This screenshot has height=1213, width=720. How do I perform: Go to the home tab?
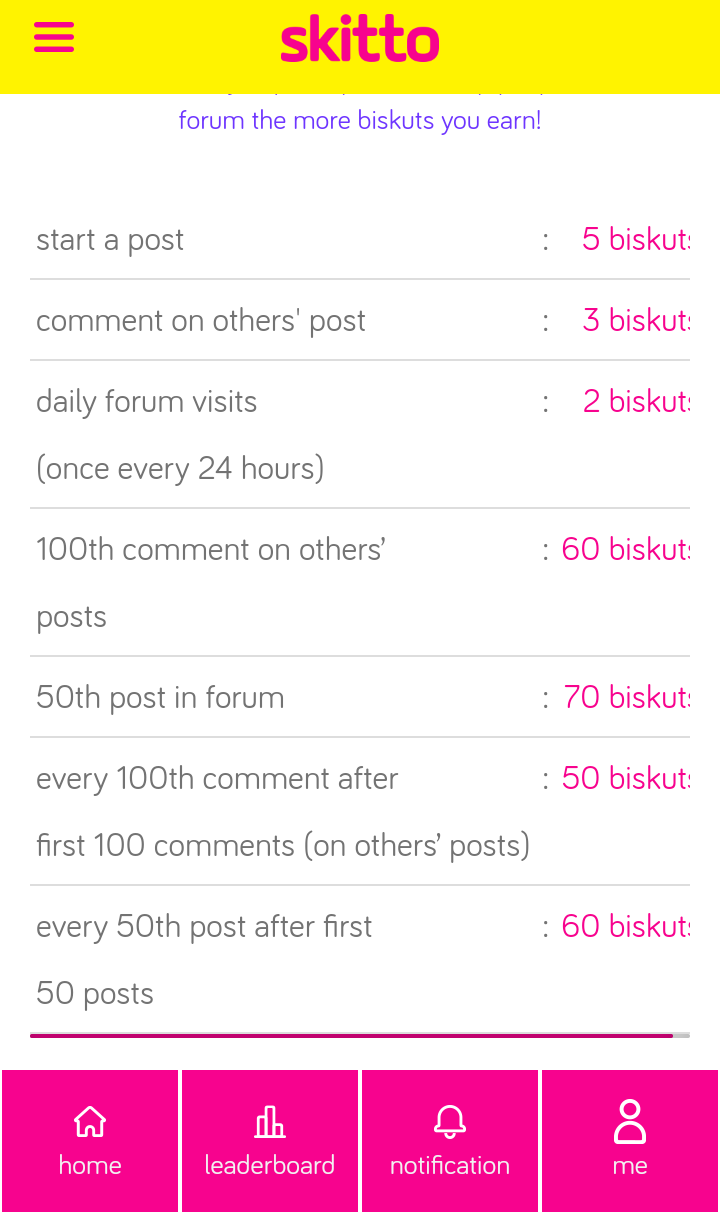click(90, 1141)
